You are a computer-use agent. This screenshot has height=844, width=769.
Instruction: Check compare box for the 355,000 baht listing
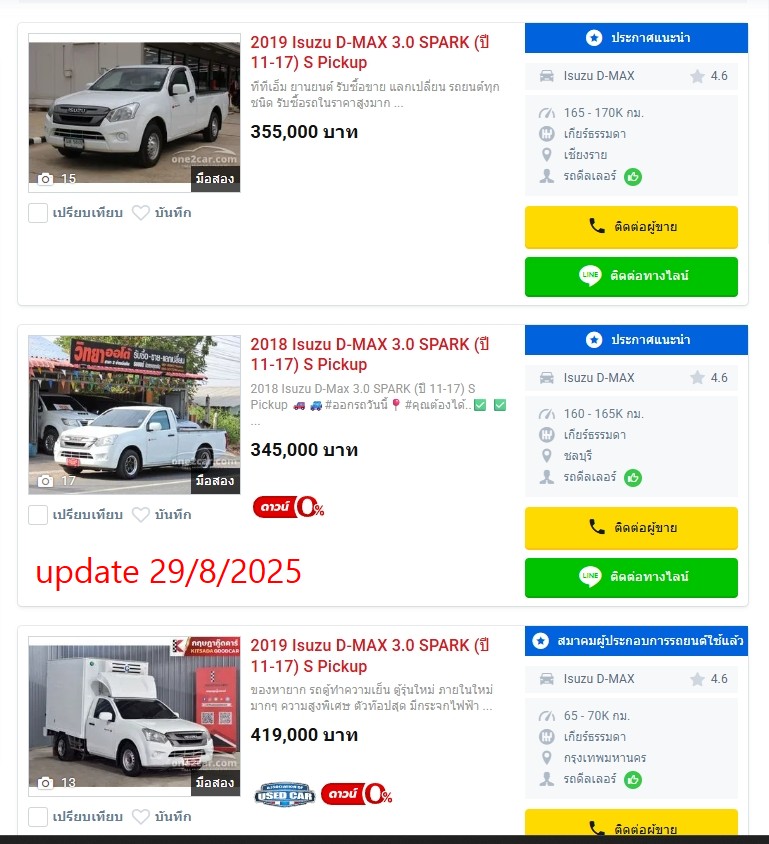(x=38, y=213)
